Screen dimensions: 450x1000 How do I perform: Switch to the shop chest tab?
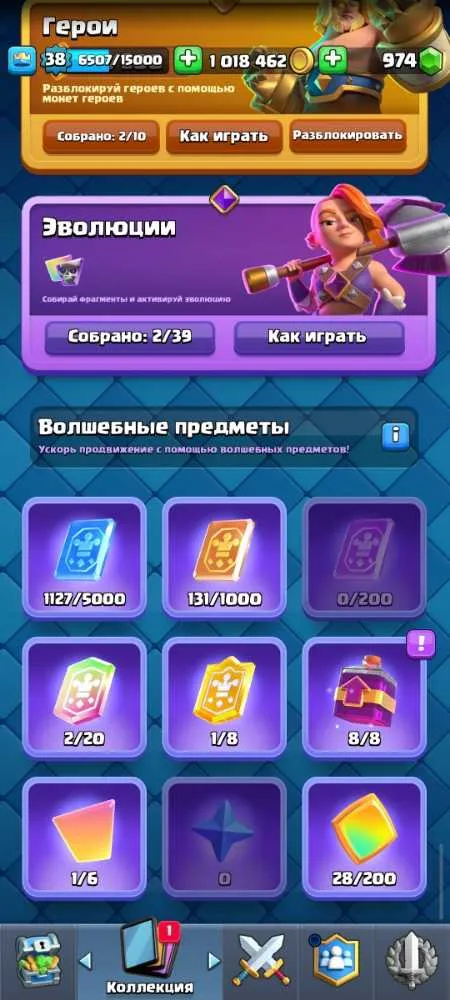37,960
